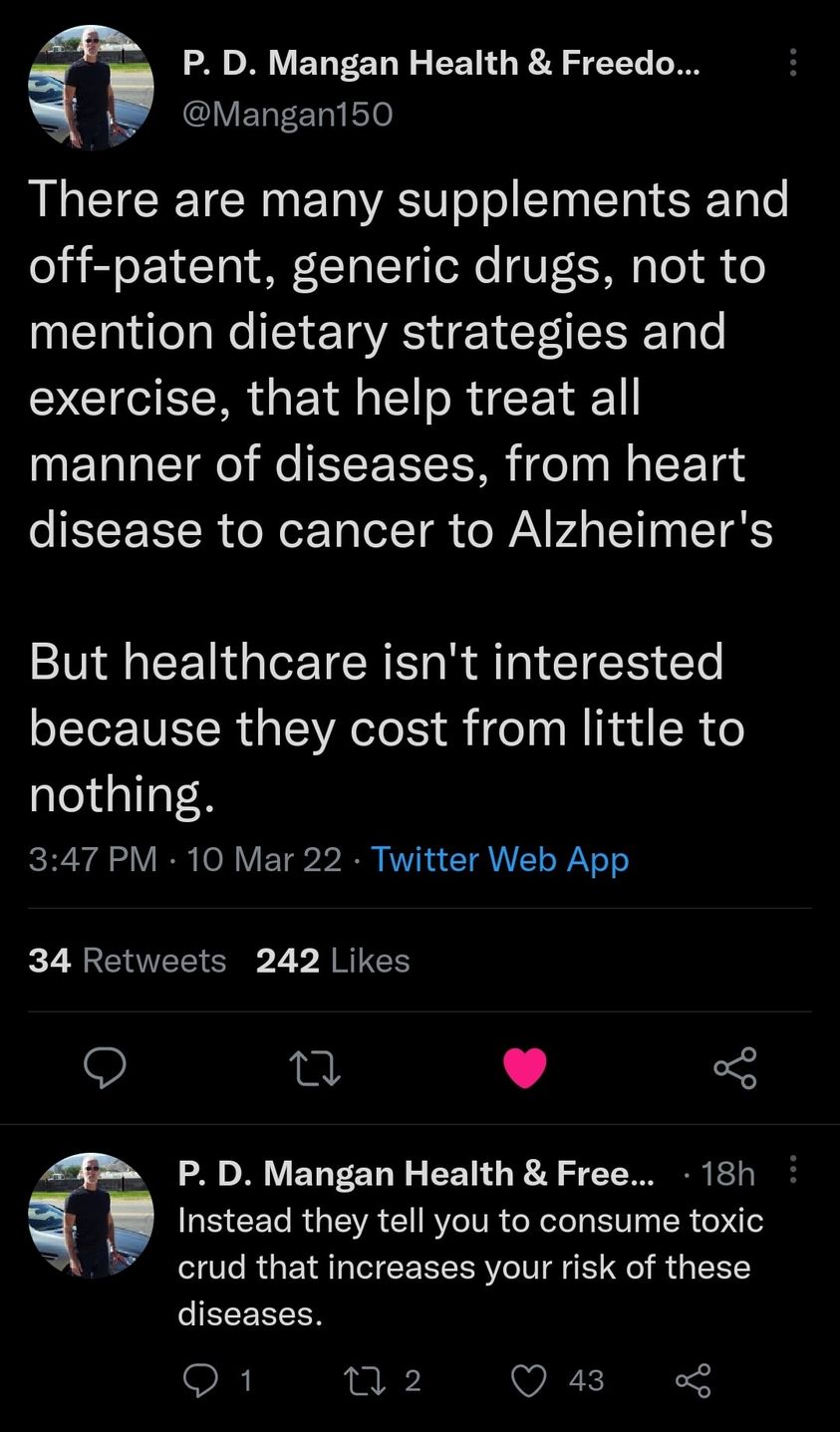Like the reply with 43 likes
Screen dimensions: 840x1432
(529, 1379)
